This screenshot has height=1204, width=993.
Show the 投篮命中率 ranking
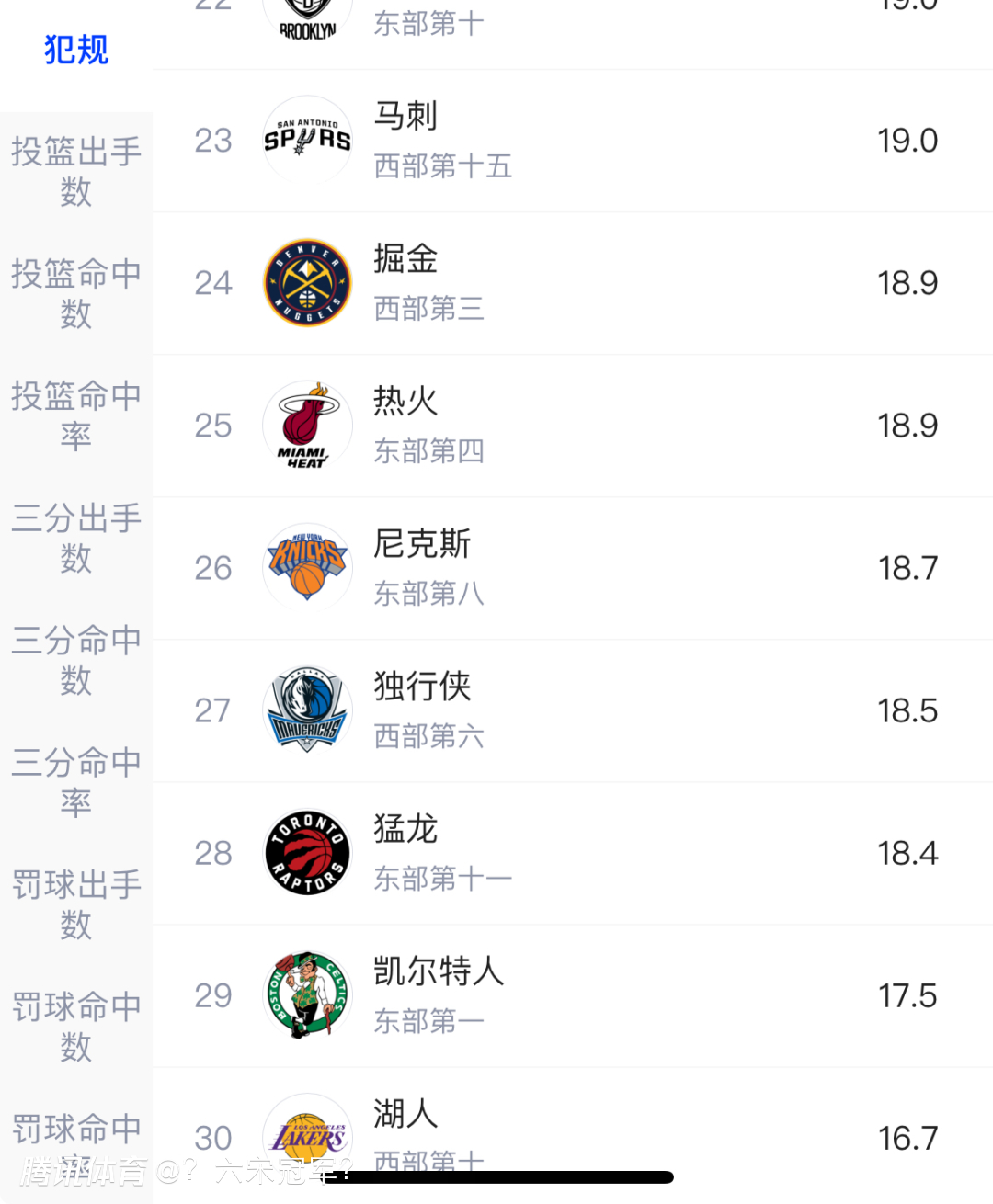click(x=76, y=416)
